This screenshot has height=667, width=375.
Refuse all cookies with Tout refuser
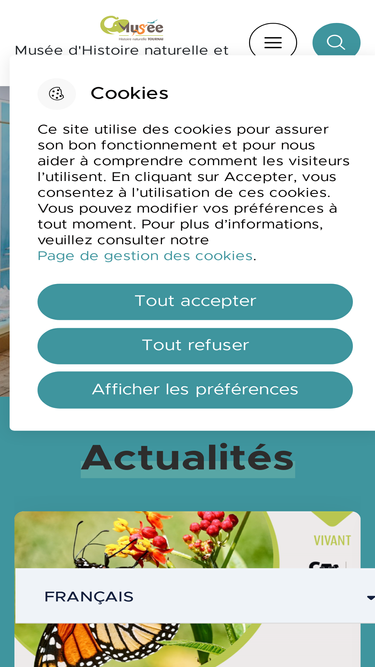click(195, 345)
